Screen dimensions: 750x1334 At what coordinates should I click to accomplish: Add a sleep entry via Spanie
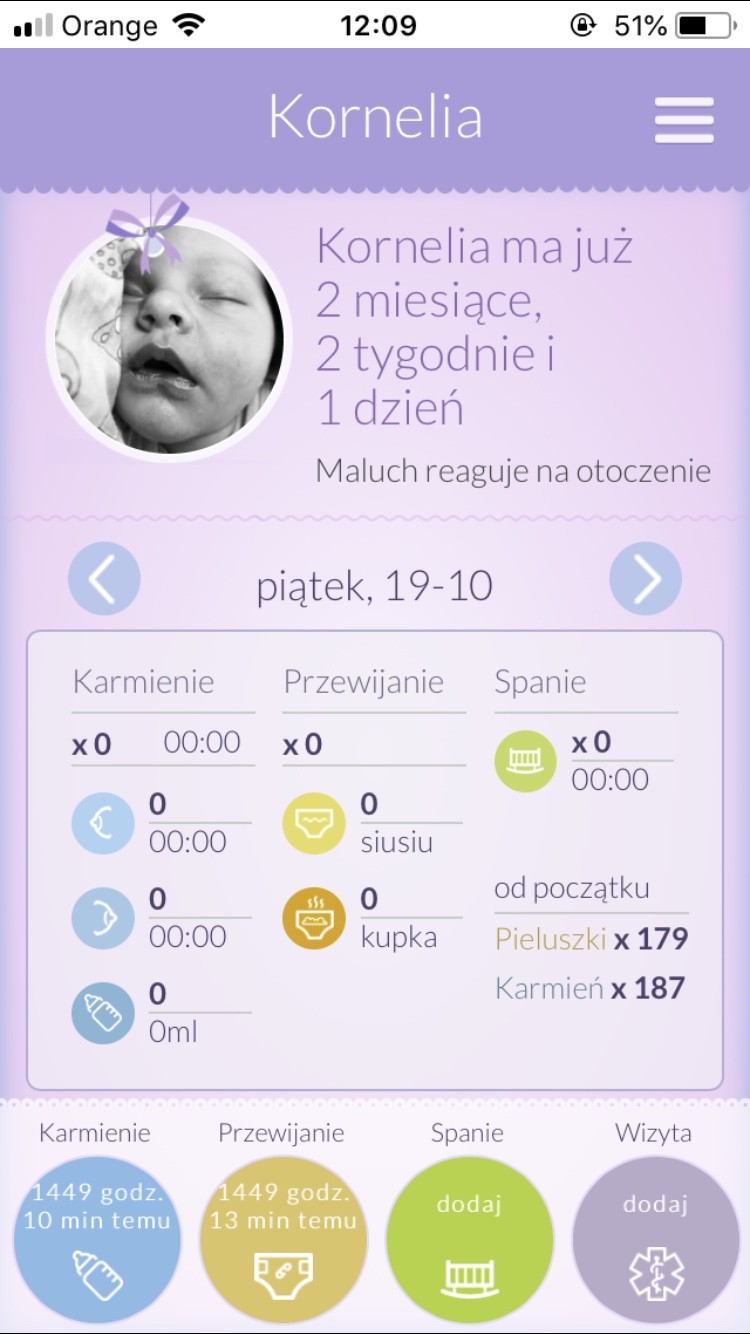point(469,1240)
